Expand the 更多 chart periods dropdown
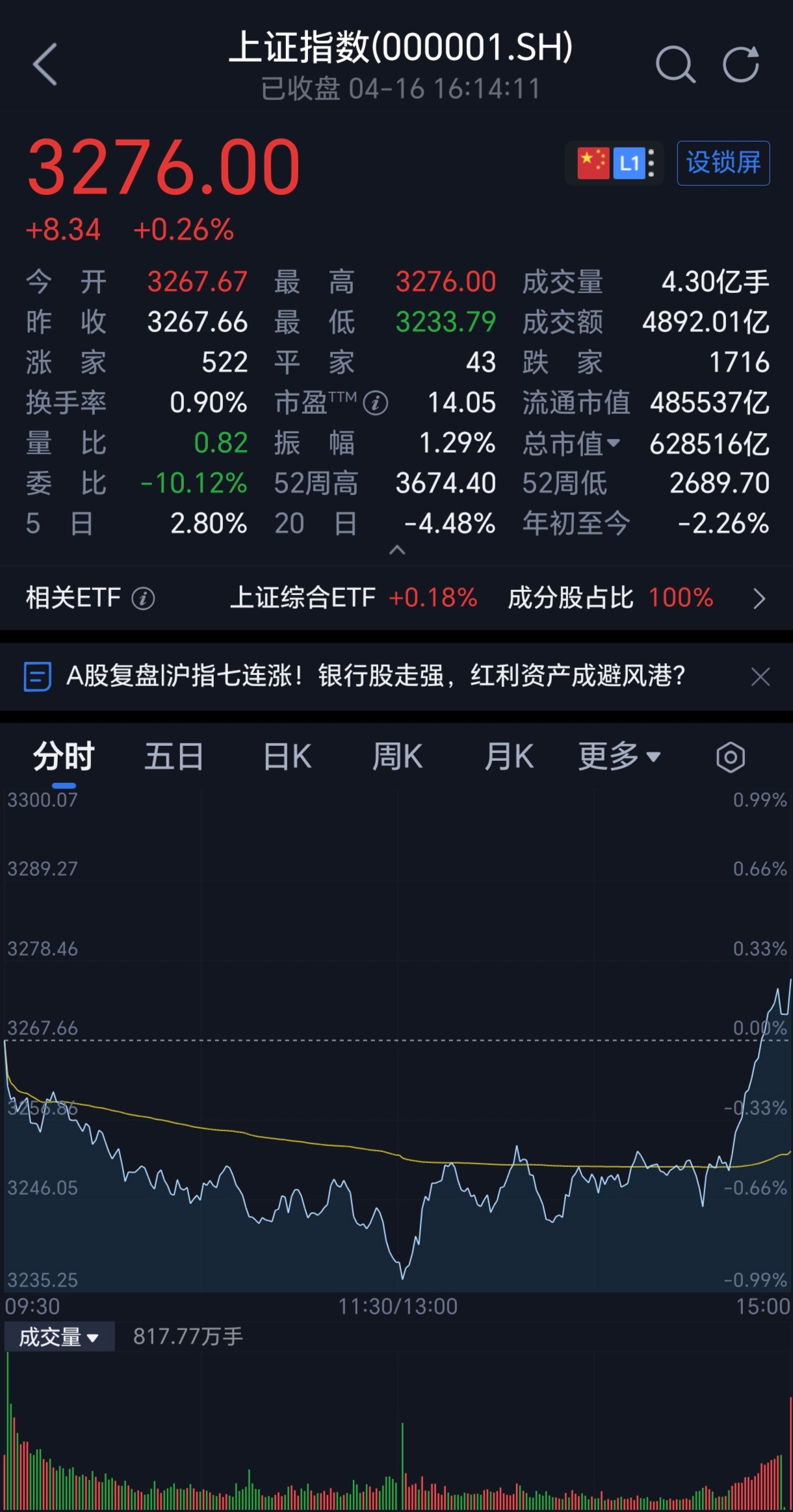 619,757
